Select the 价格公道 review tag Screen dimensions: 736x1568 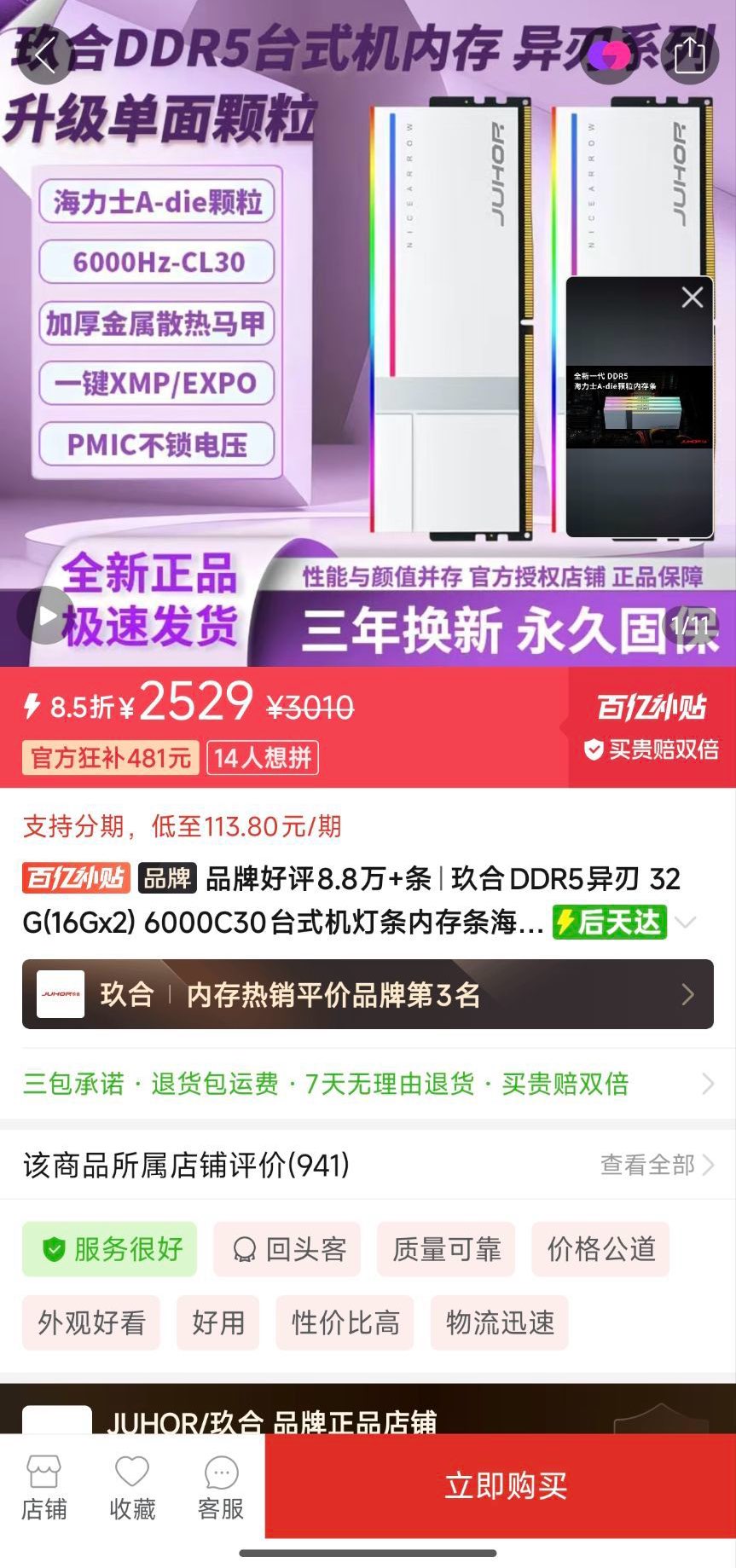click(600, 1249)
